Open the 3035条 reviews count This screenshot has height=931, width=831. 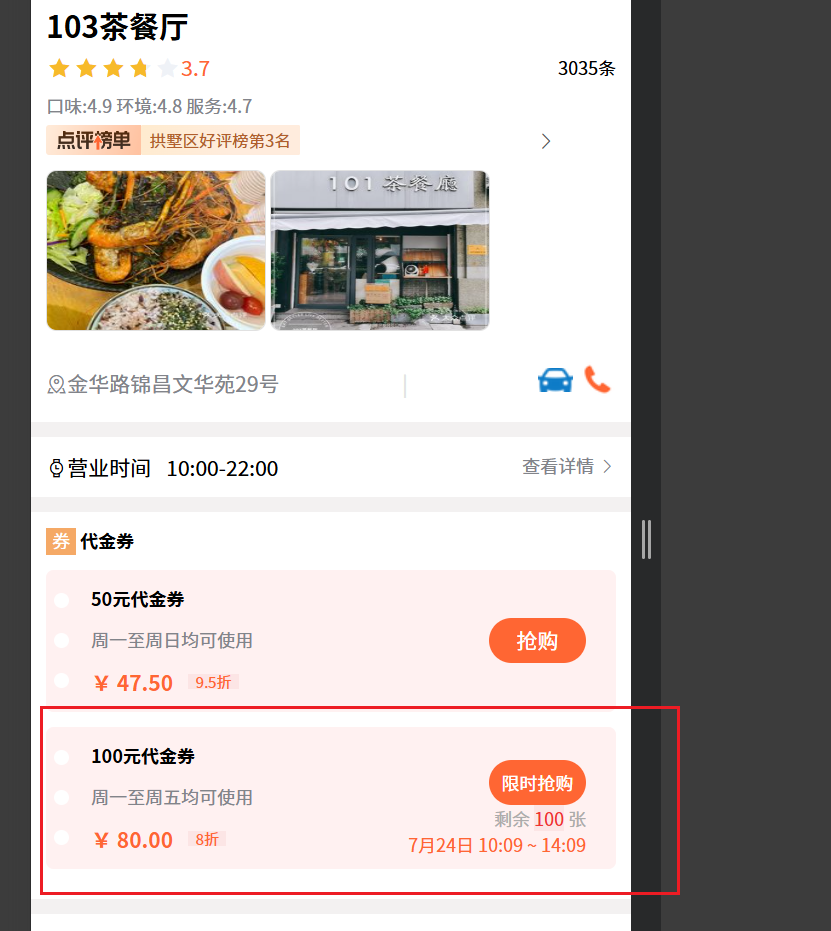click(586, 69)
